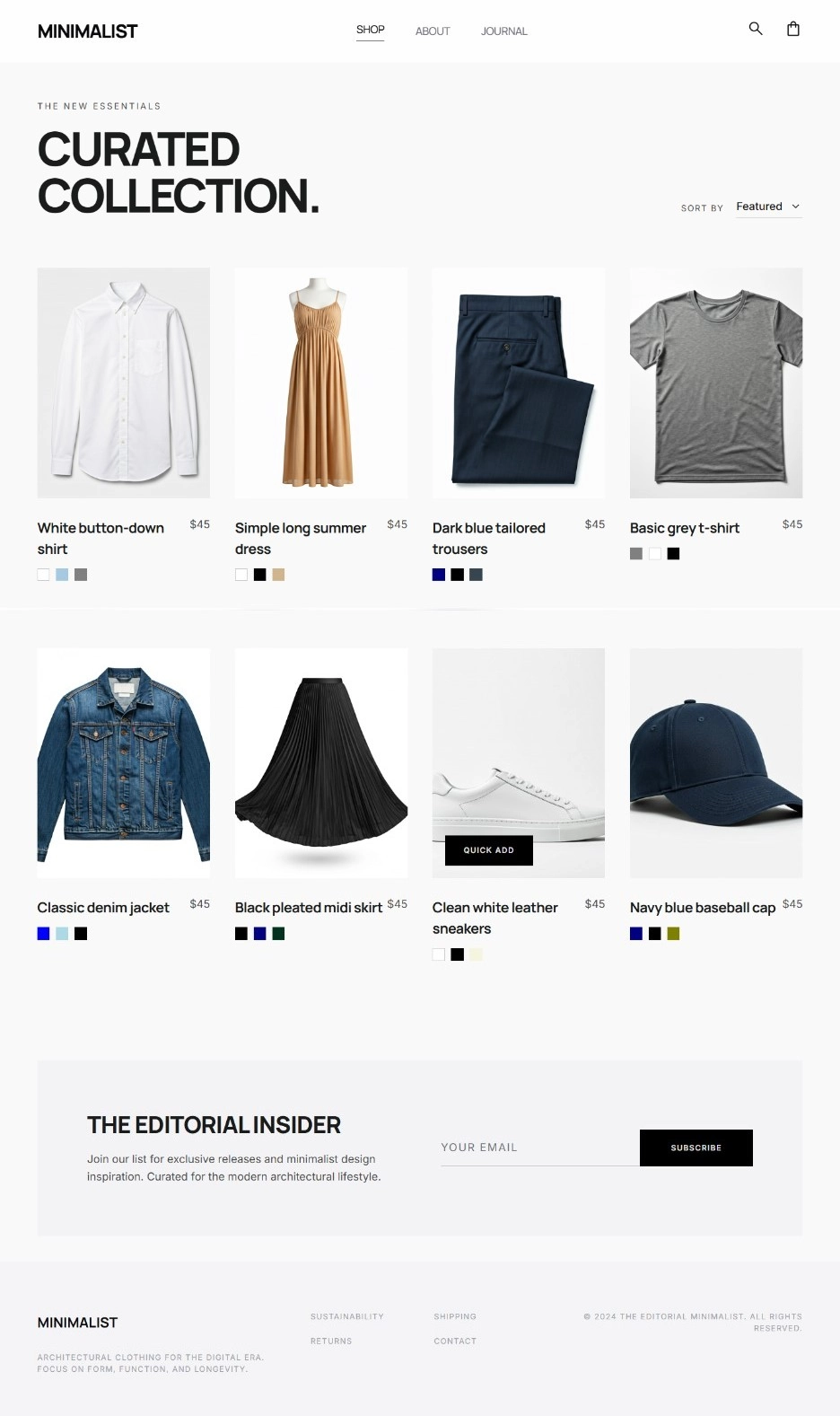Image resolution: width=840 pixels, height=1416 pixels.
Task: Choose the grey swatch under Basic grey t-shirt
Action: pyautogui.click(x=636, y=553)
